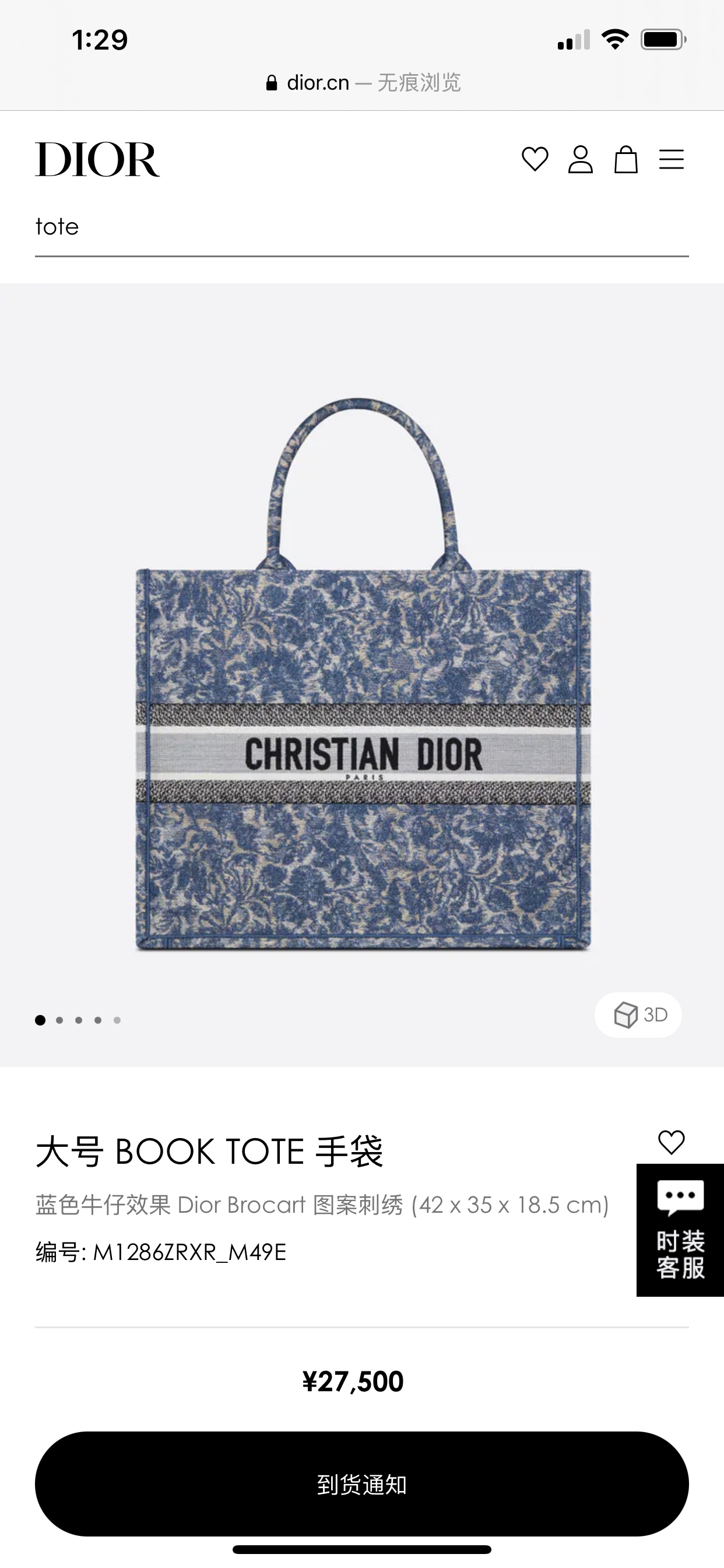
Task: Add Book Tote to wishlist with heart
Action: pos(671,1143)
